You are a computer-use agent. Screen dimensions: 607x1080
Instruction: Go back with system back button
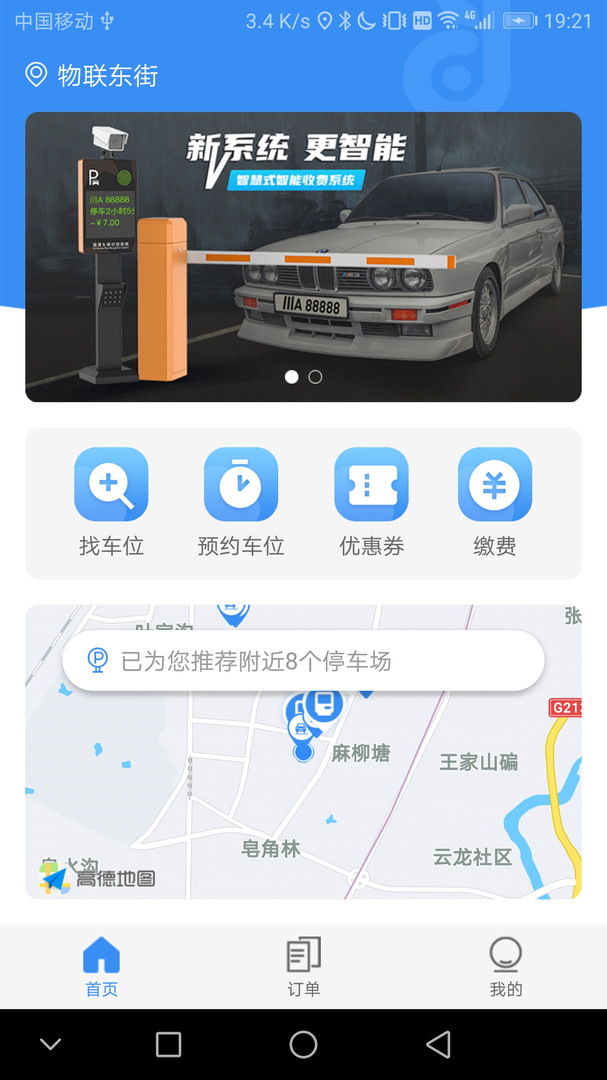(x=438, y=1045)
